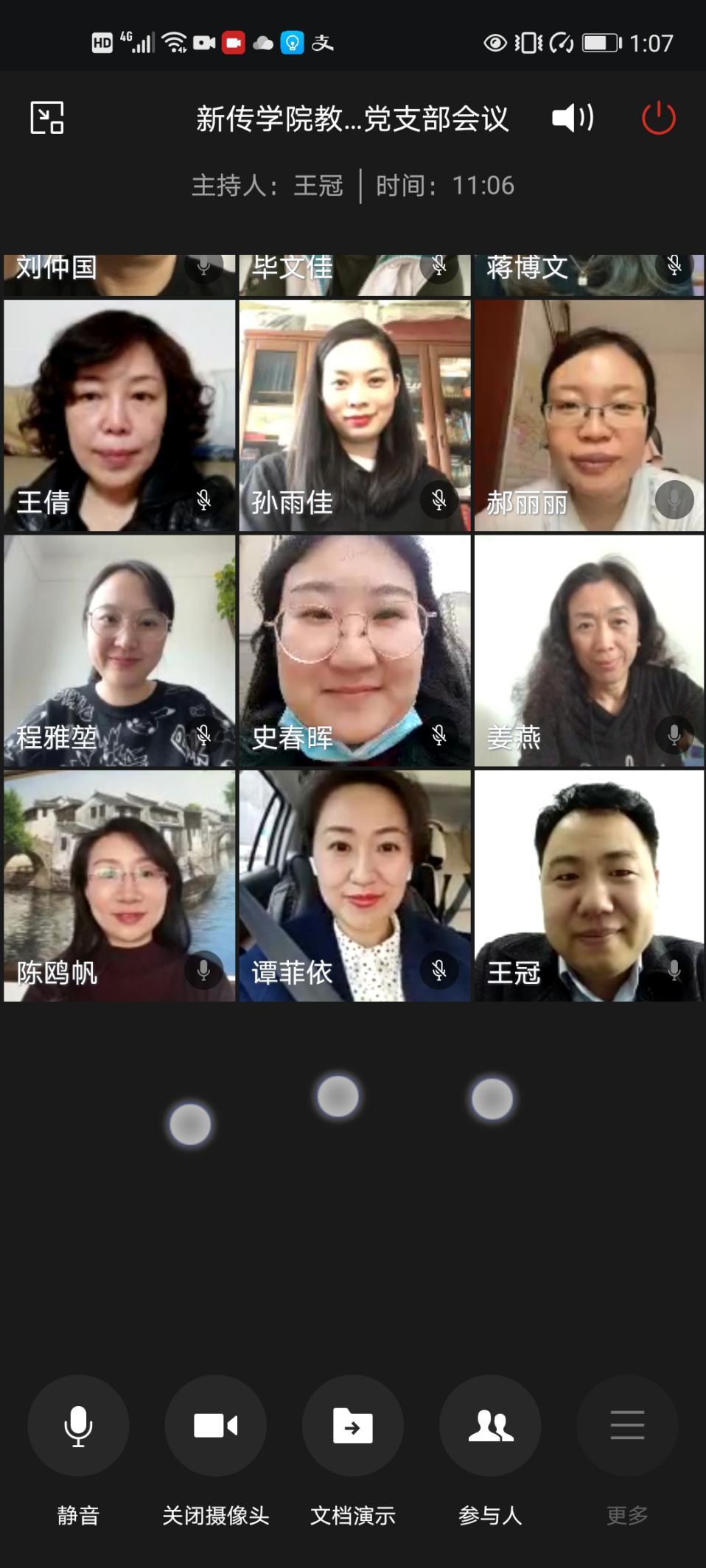Select 陈鸥帆's video tile
This screenshot has width=706, height=1568.
point(119,885)
